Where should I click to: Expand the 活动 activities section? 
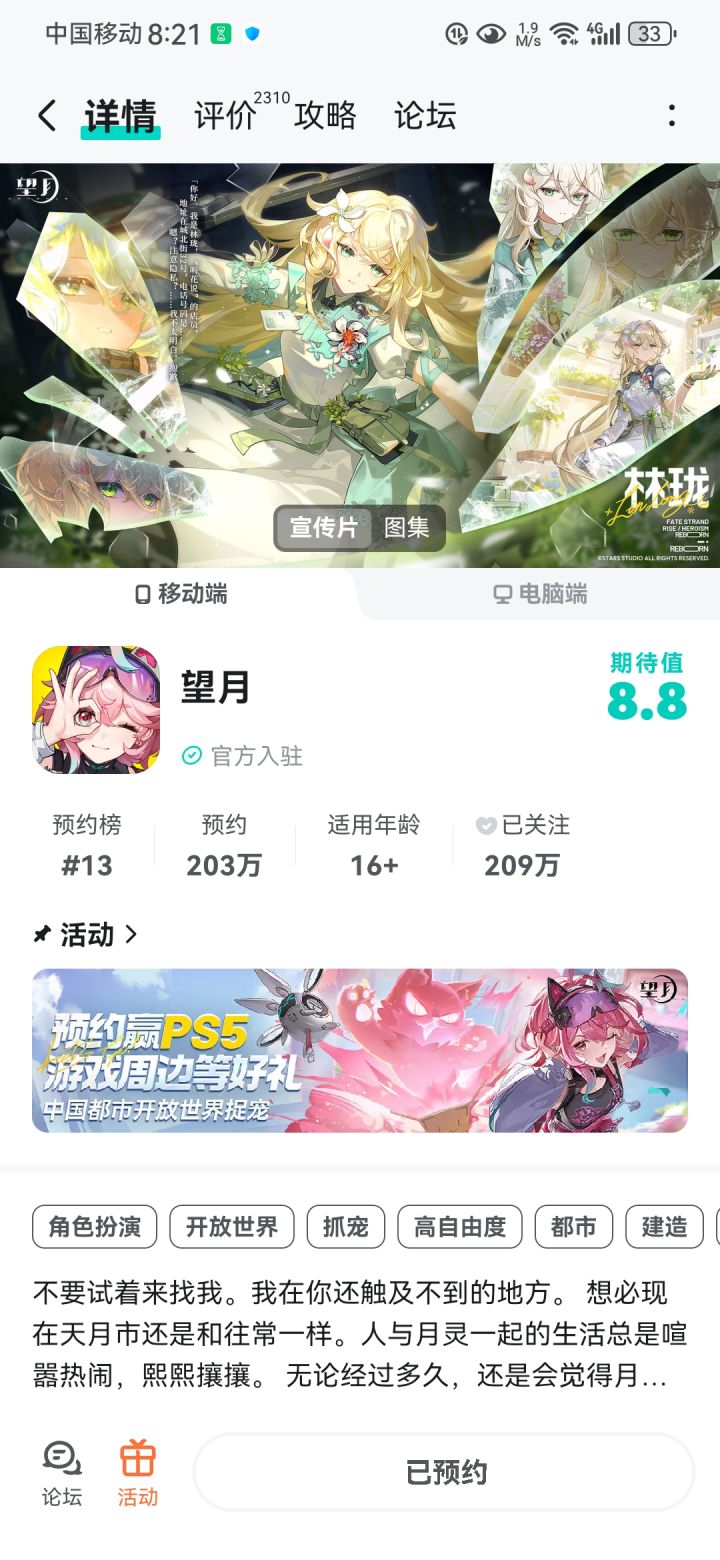click(x=88, y=934)
